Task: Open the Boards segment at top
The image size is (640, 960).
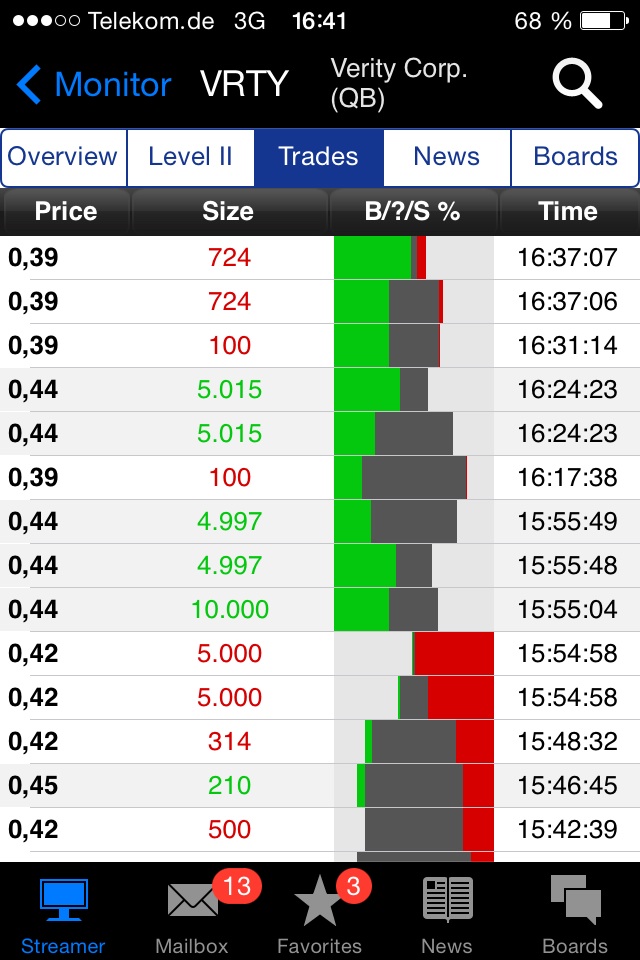Action: (575, 157)
